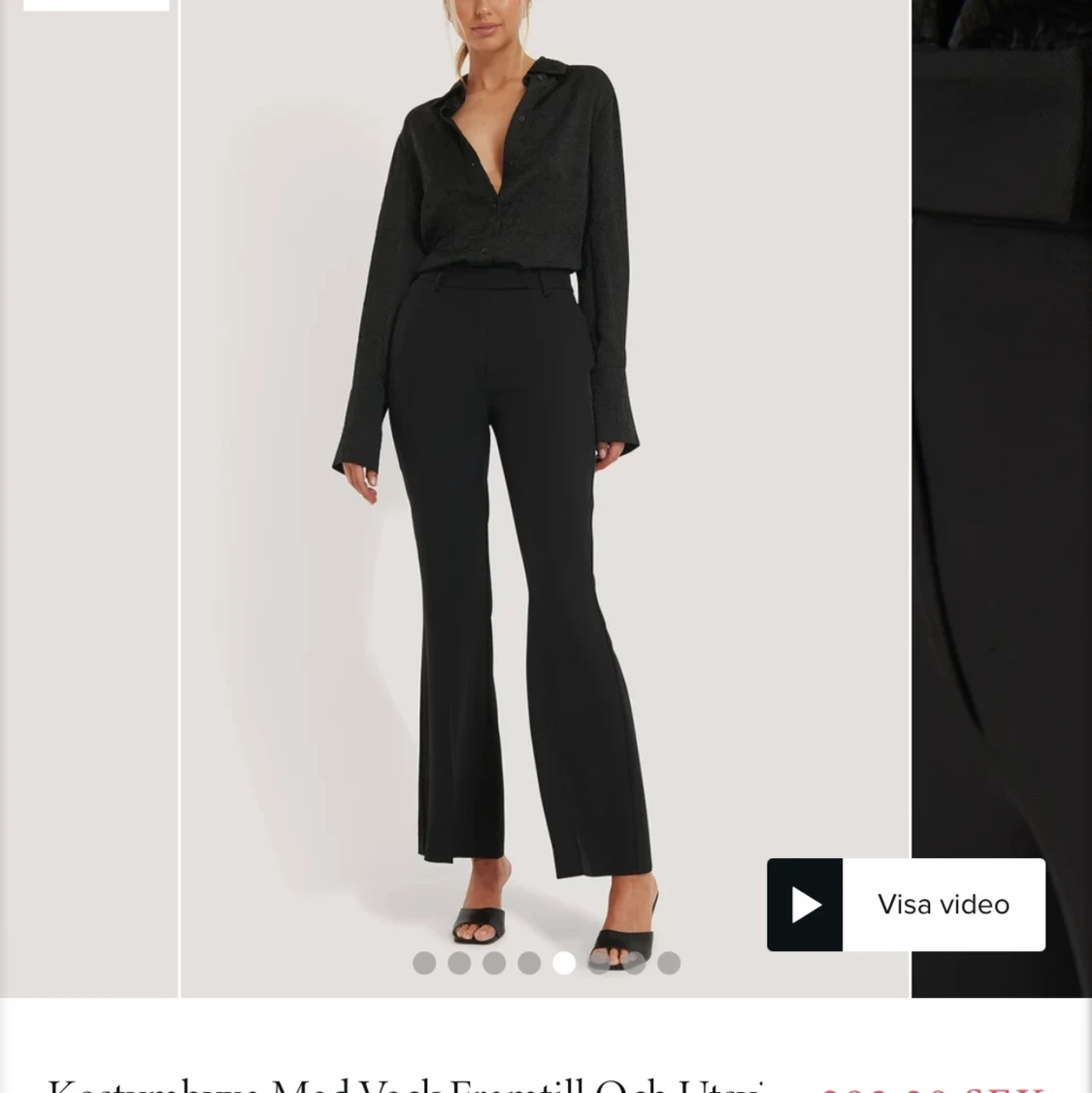Jump to the first gallery image dot

coord(424,963)
